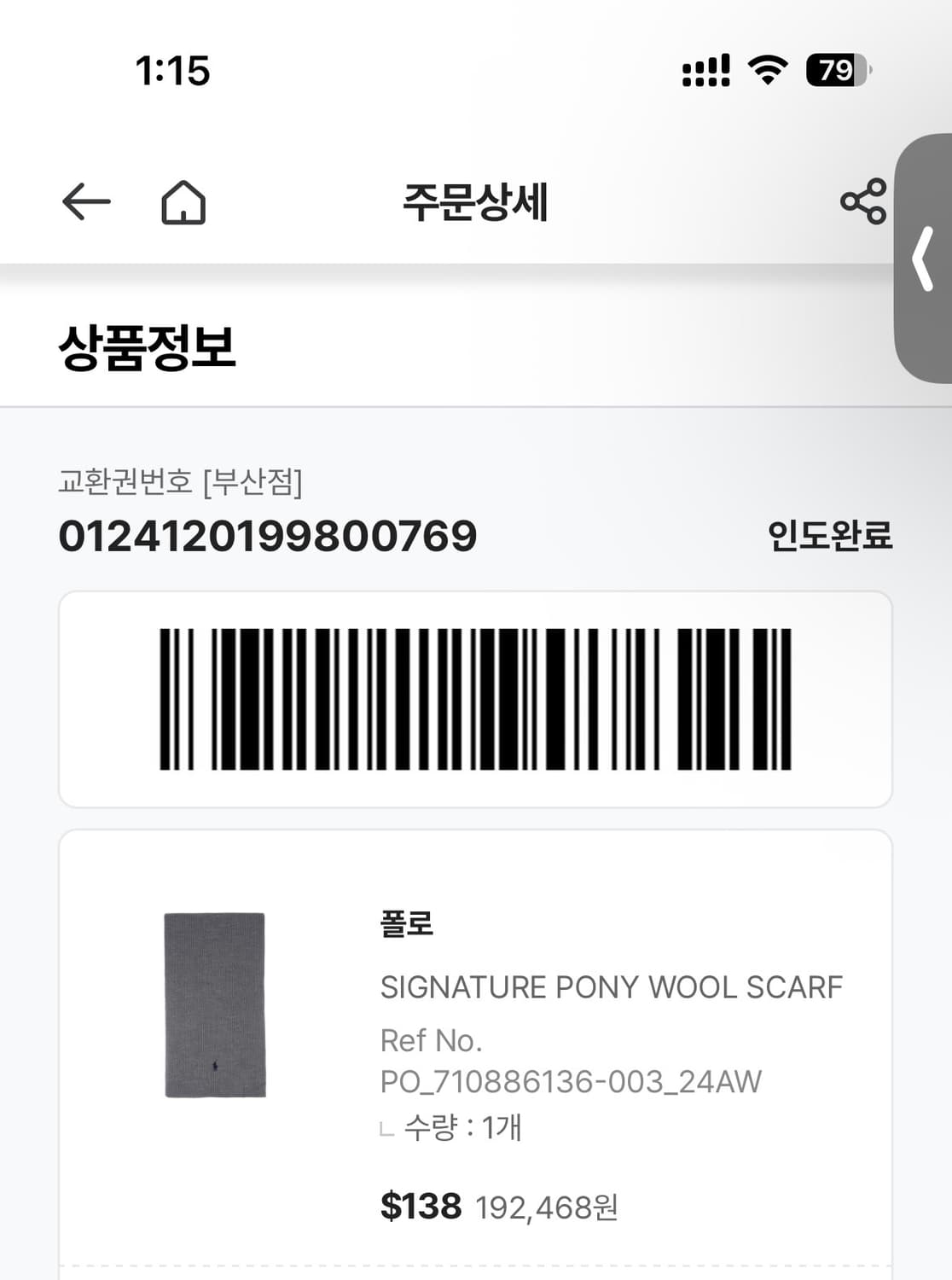952x1280 pixels.
Task: Tap the home icon in the top bar
Action: tap(184, 201)
